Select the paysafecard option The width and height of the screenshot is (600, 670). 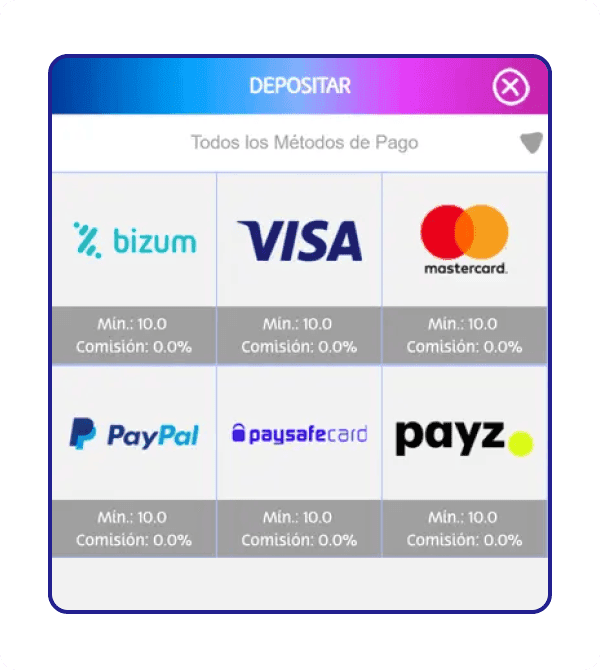(x=299, y=435)
